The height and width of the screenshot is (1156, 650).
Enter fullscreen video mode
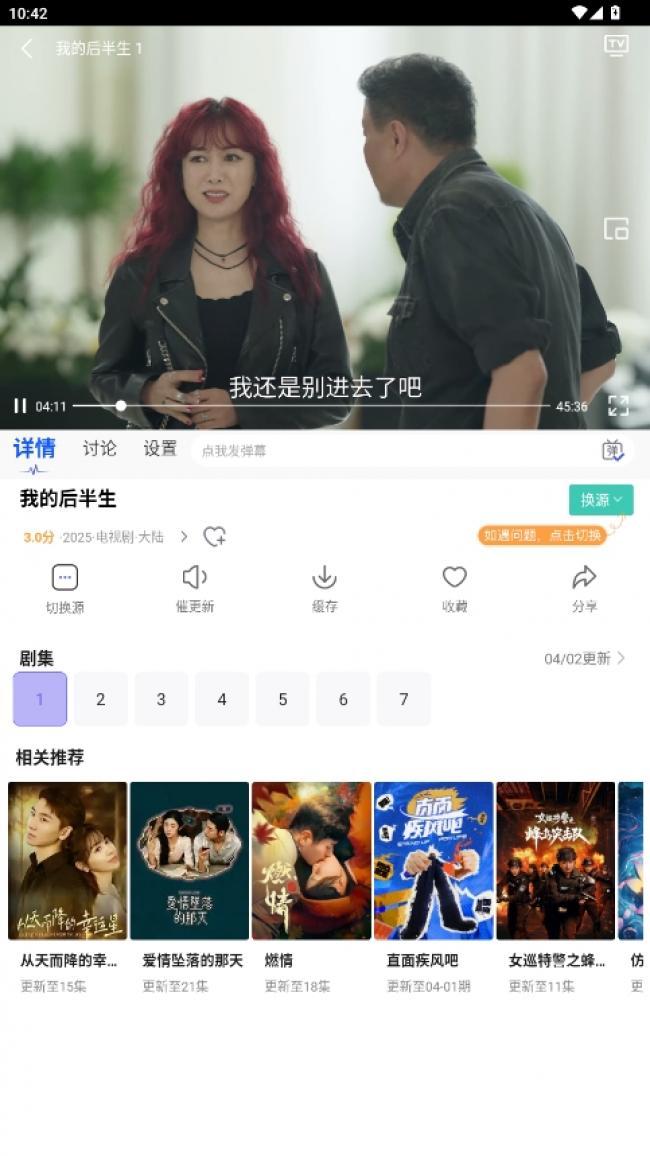point(618,406)
